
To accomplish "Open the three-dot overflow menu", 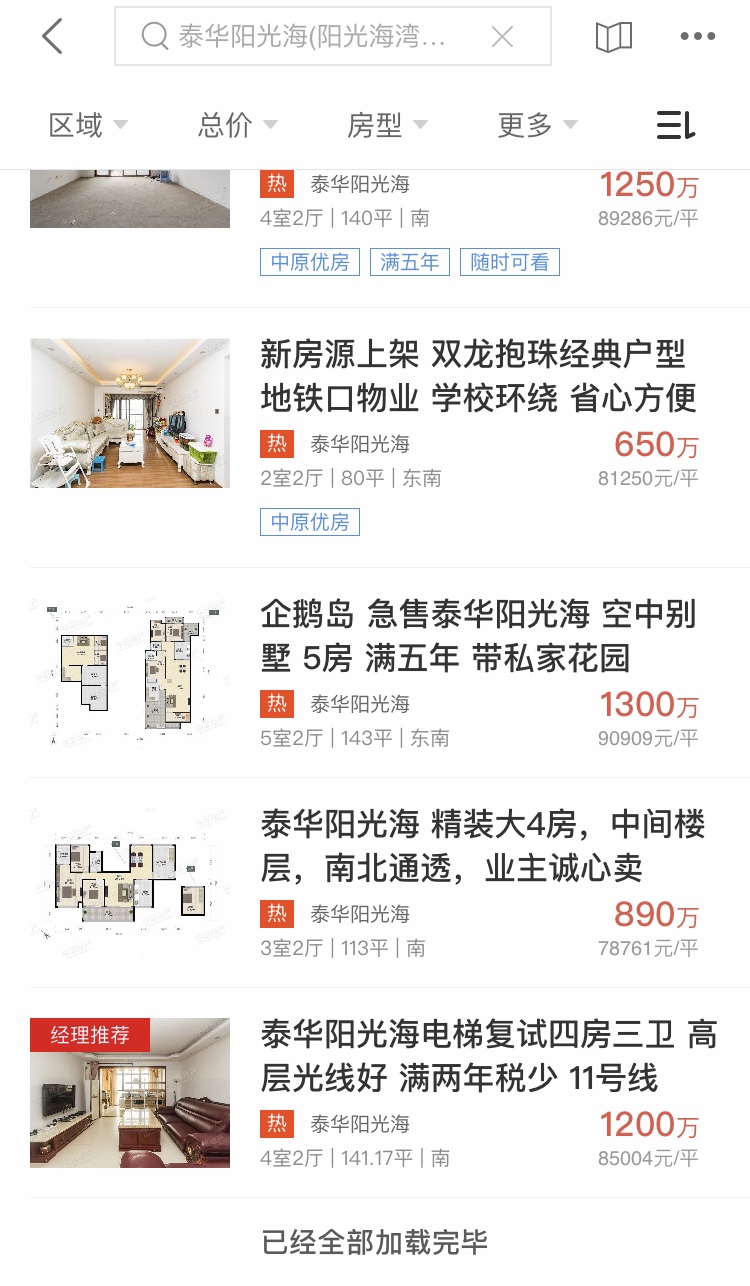I will point(698,37).
